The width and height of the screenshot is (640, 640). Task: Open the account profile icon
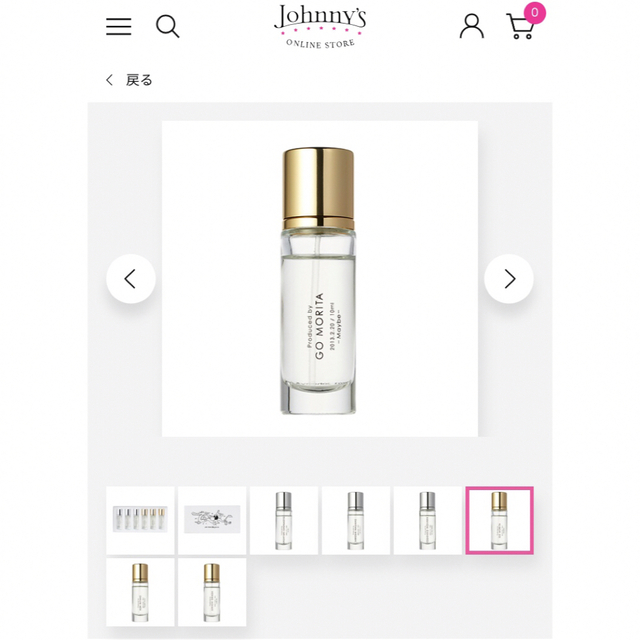pyautogui.click(x=471, y=27)
